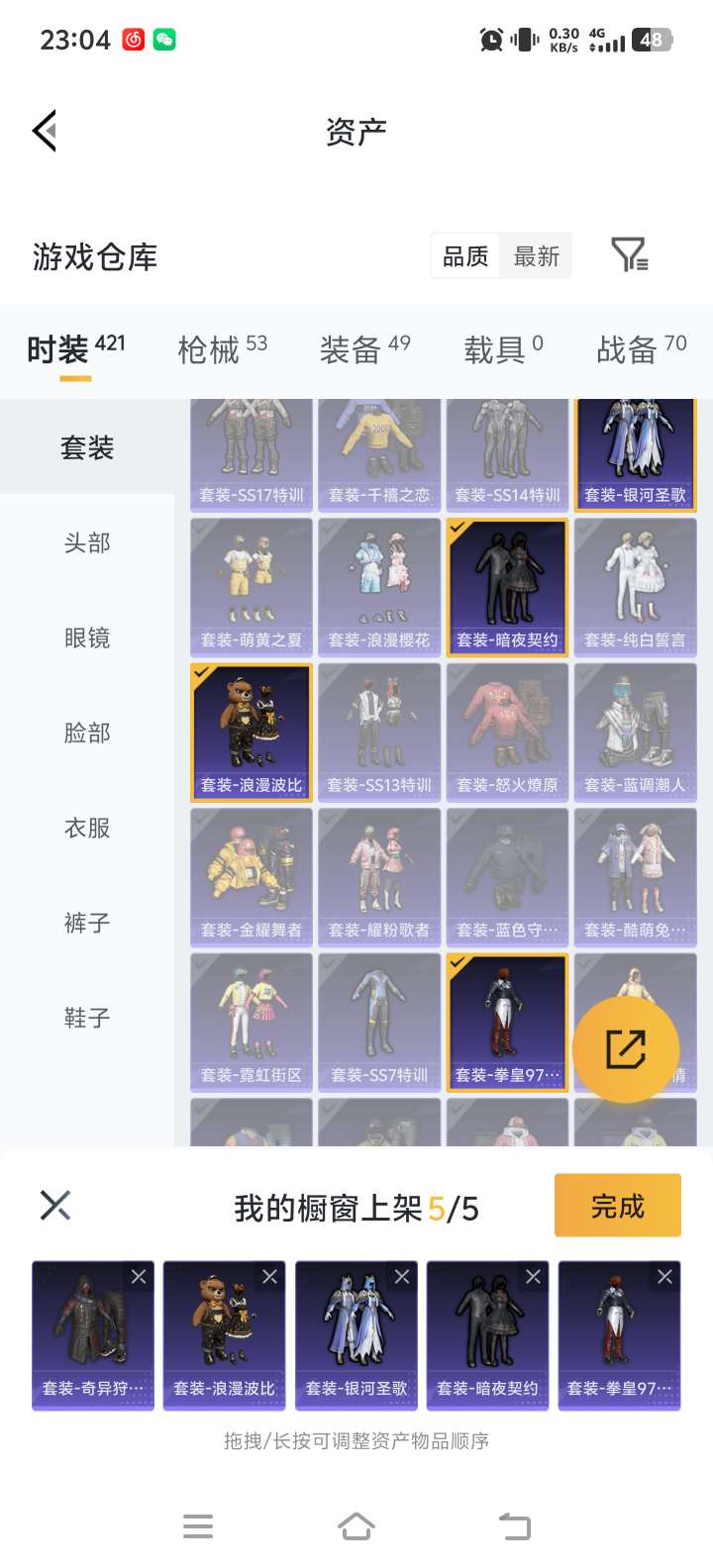Confirm showcase with 完成 button
This screenshot has width=713, height=1568.
click(x=617, y=1206)
